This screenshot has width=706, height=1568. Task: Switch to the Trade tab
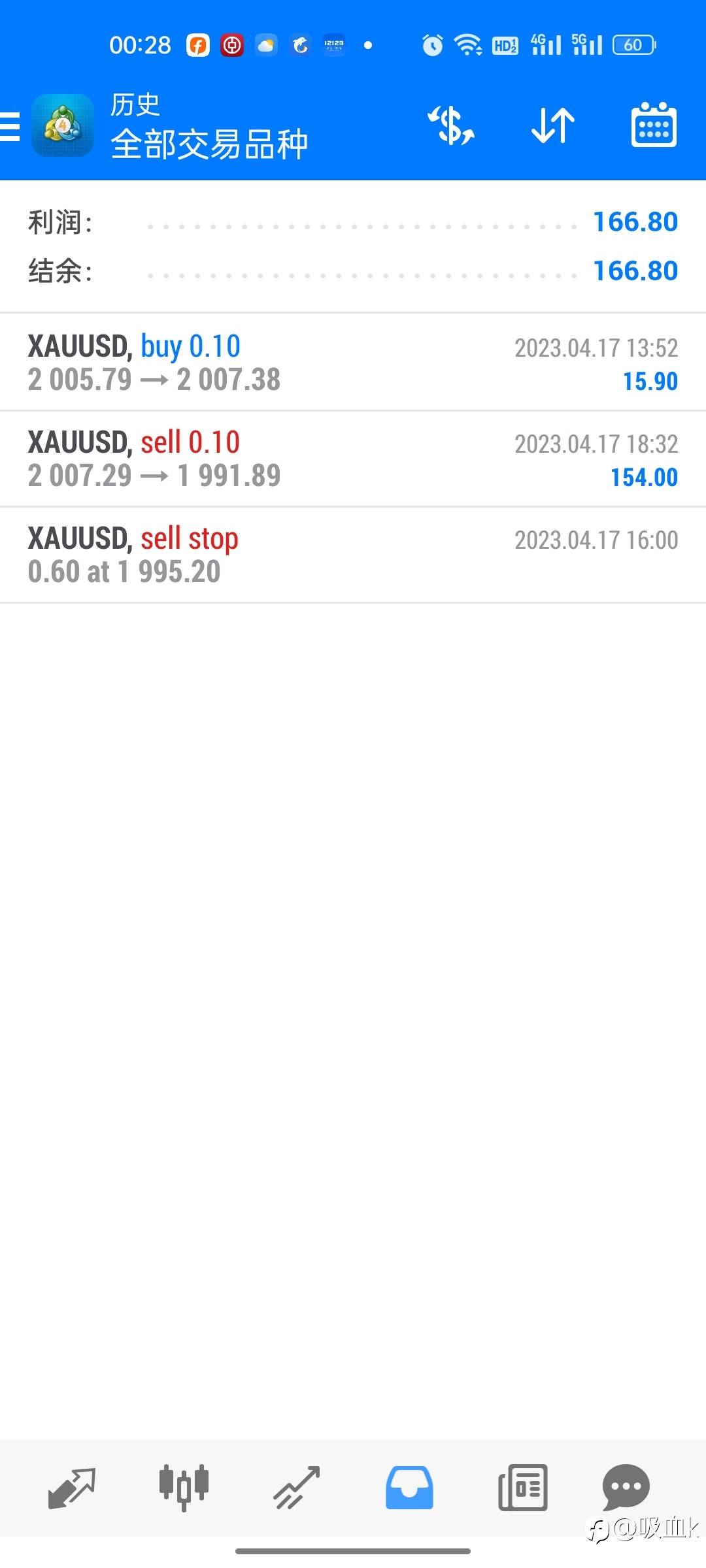click(x=296, y=1488)
